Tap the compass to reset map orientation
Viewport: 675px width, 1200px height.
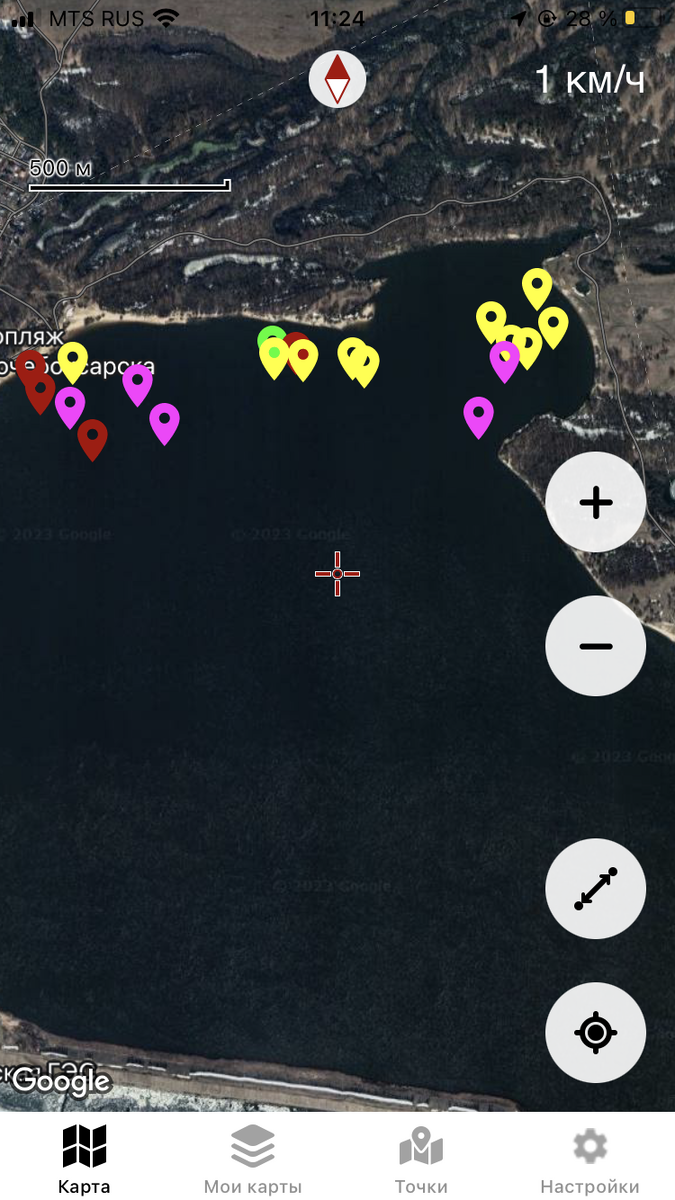[338, 79]
